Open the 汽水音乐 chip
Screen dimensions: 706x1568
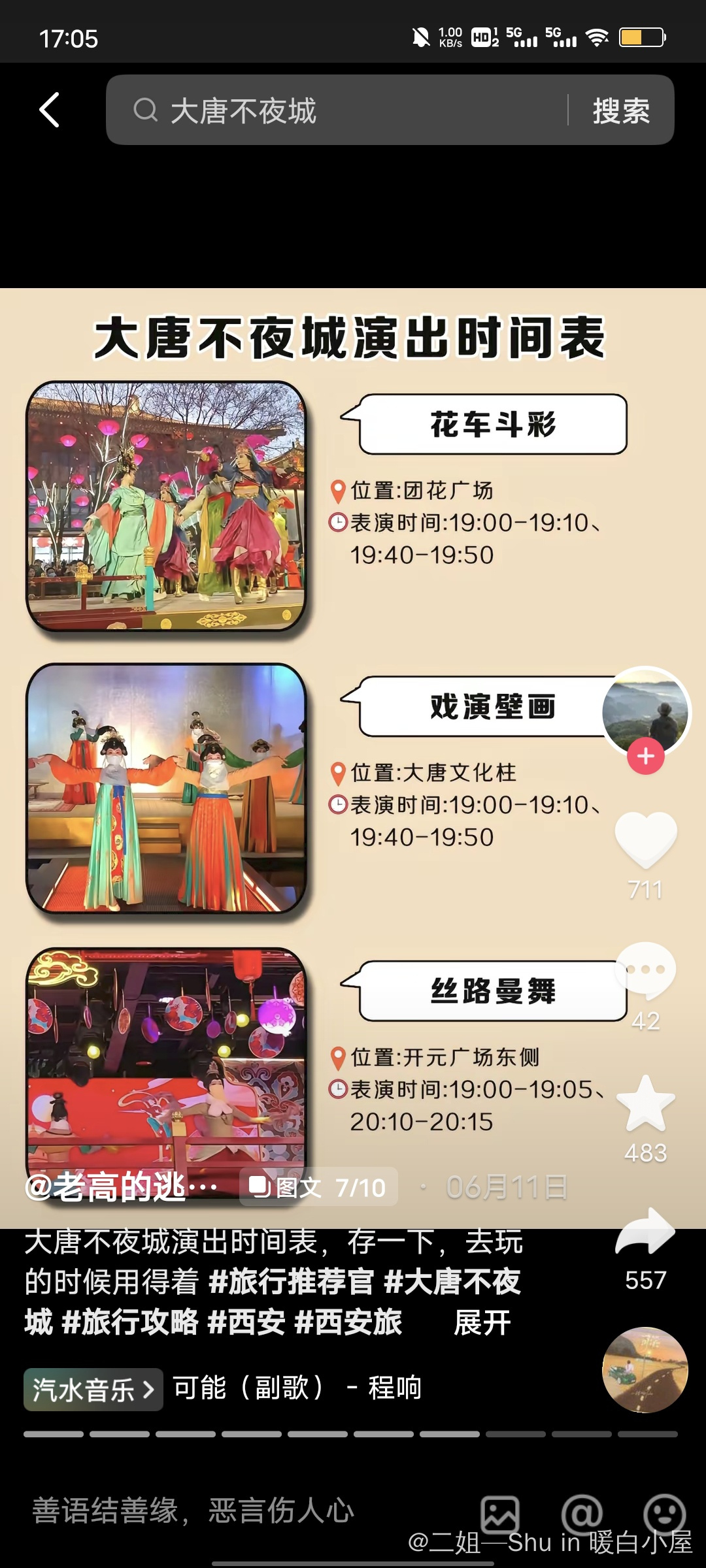point(93,1390)
